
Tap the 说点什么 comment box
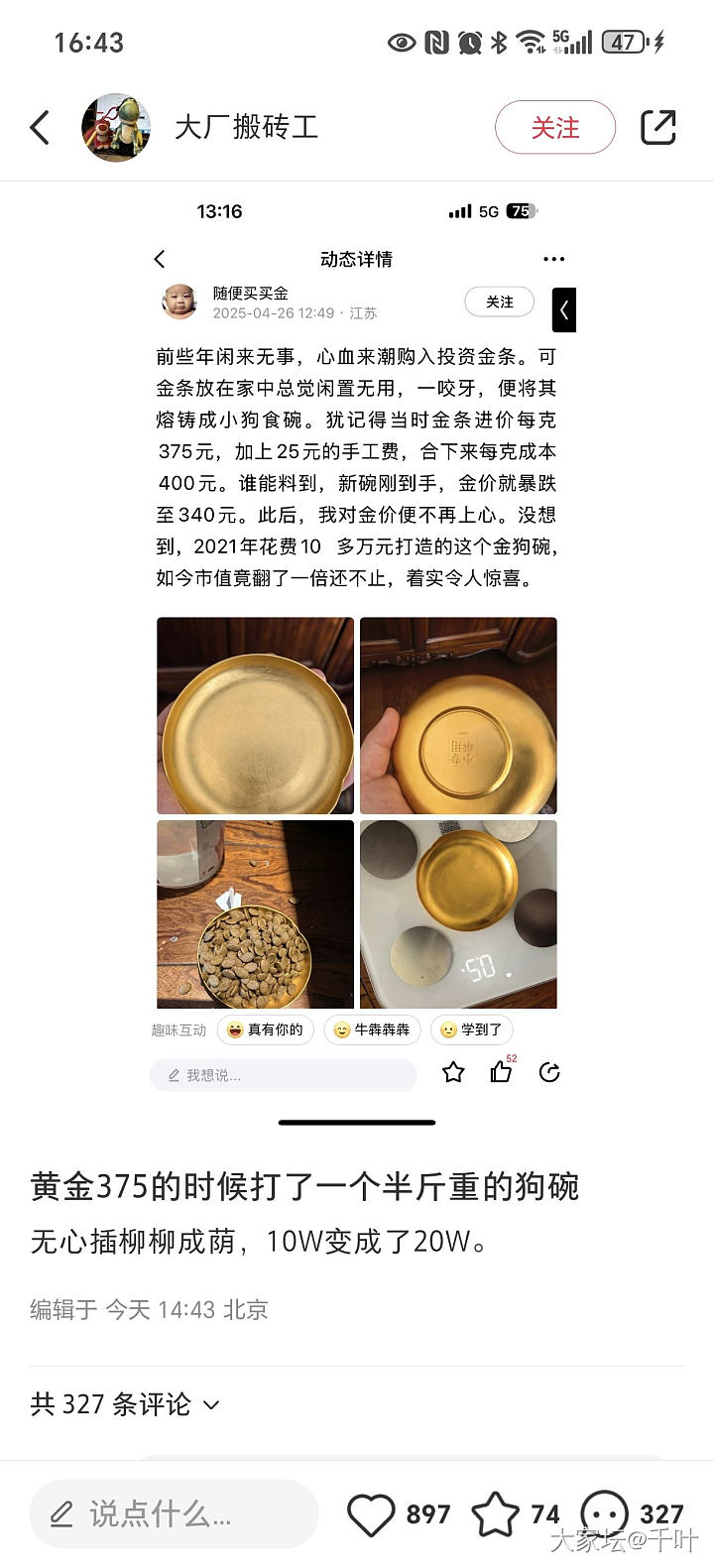[x=174, y=1513]
